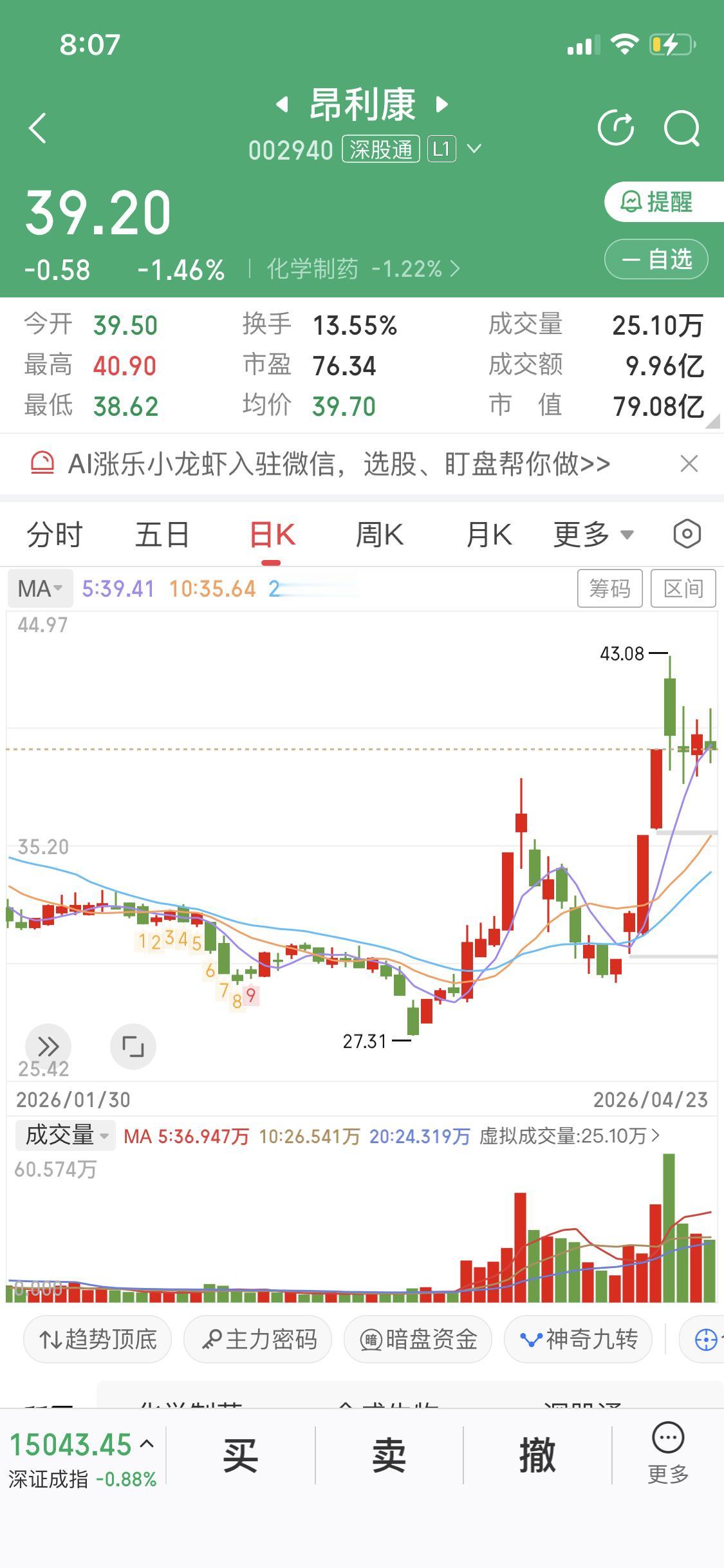The height and width of the screenshot is (1568, 724).
Task: Enable the 区间 range selection mode
Action: (x=683, y=588)
